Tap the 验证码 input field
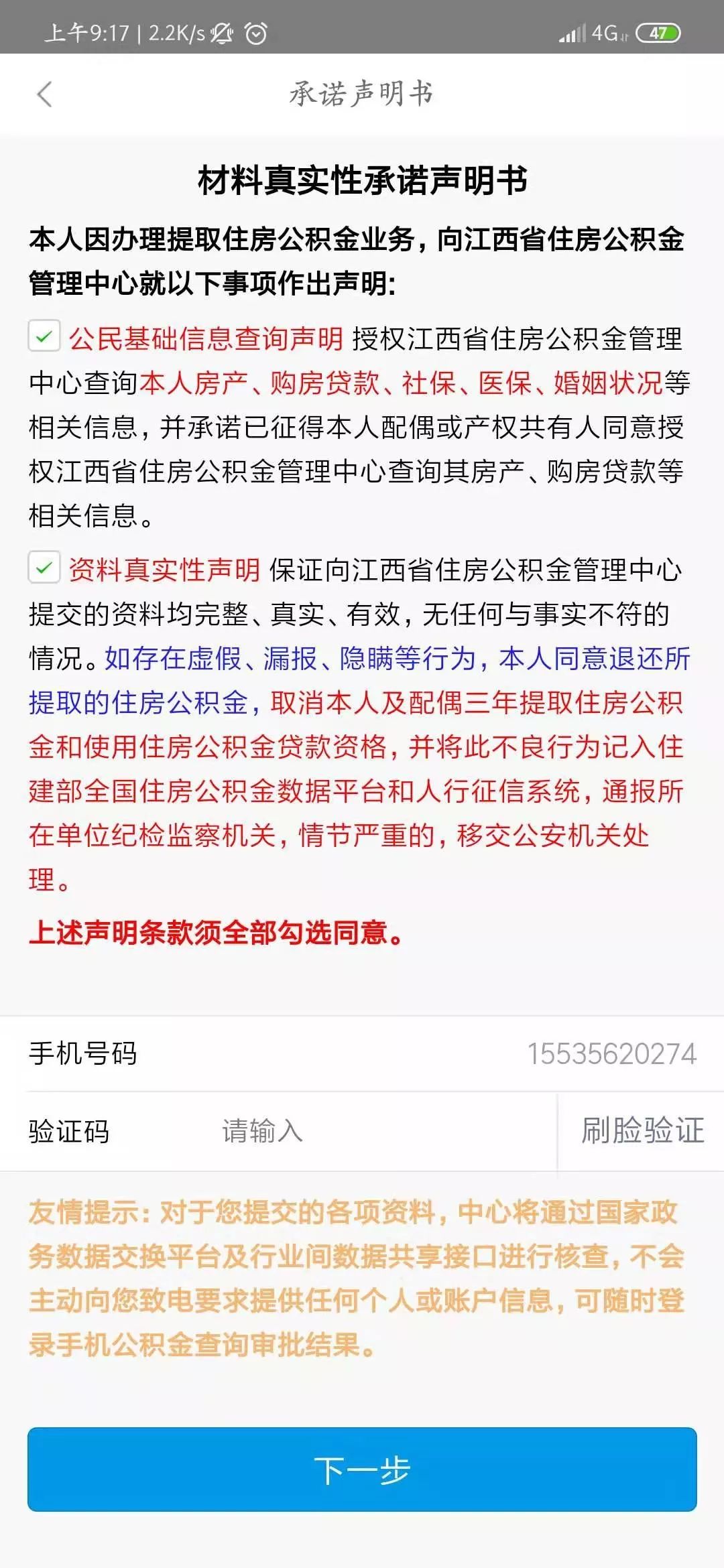This screenshot has height=1568, width=724. click(x=375, y=1131)
